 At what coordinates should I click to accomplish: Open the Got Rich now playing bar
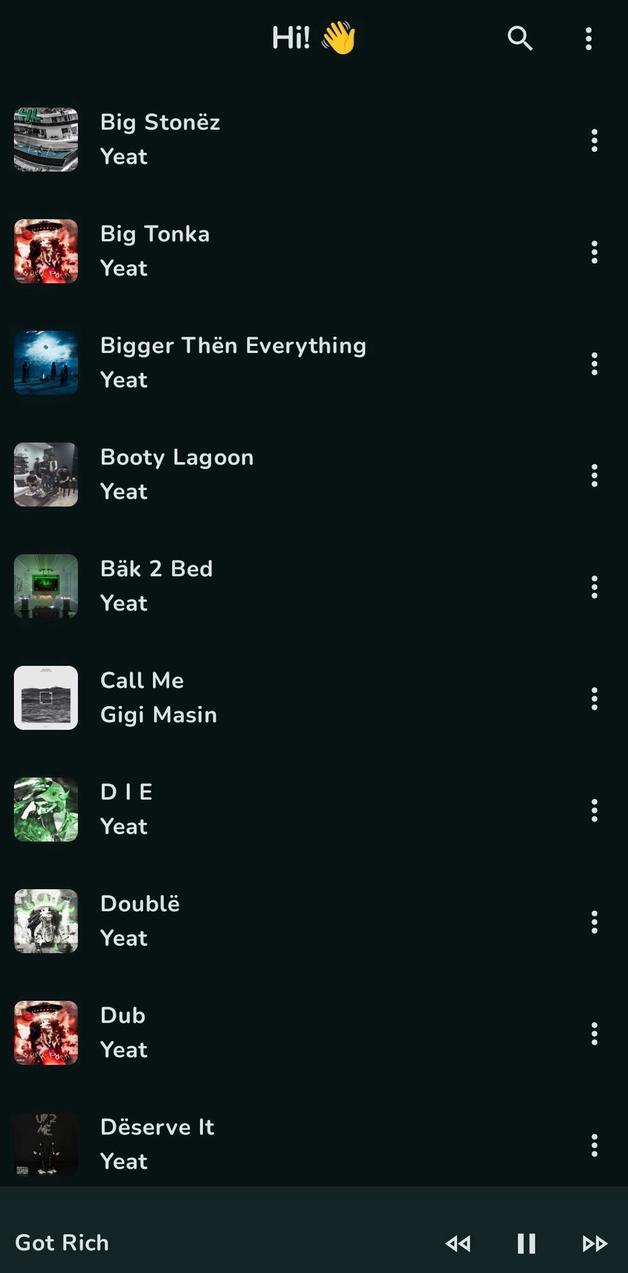tap(200, 1242)
